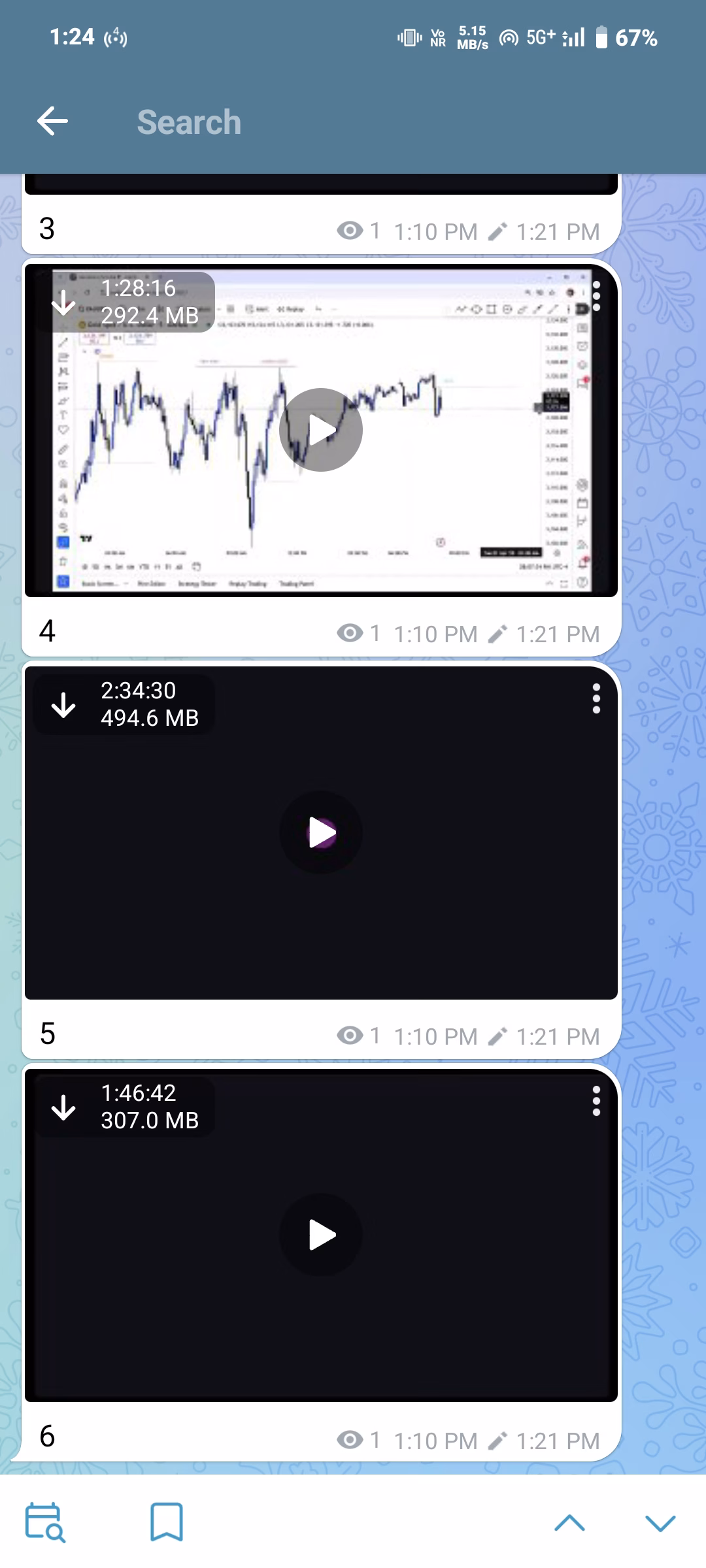
Task: Open the search-by-date calendar icon
Action: 45,1522
